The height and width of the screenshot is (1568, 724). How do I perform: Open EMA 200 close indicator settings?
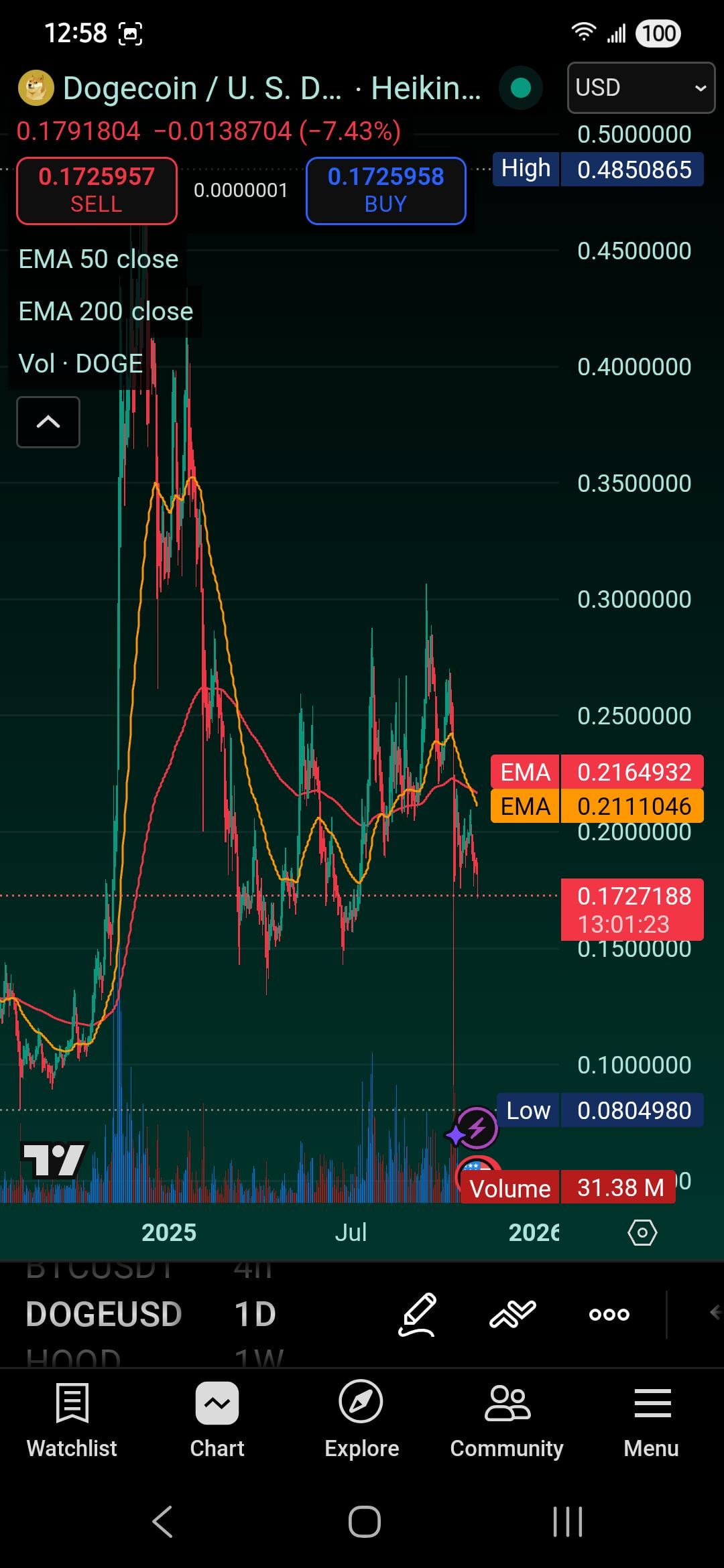pos(106,312)
